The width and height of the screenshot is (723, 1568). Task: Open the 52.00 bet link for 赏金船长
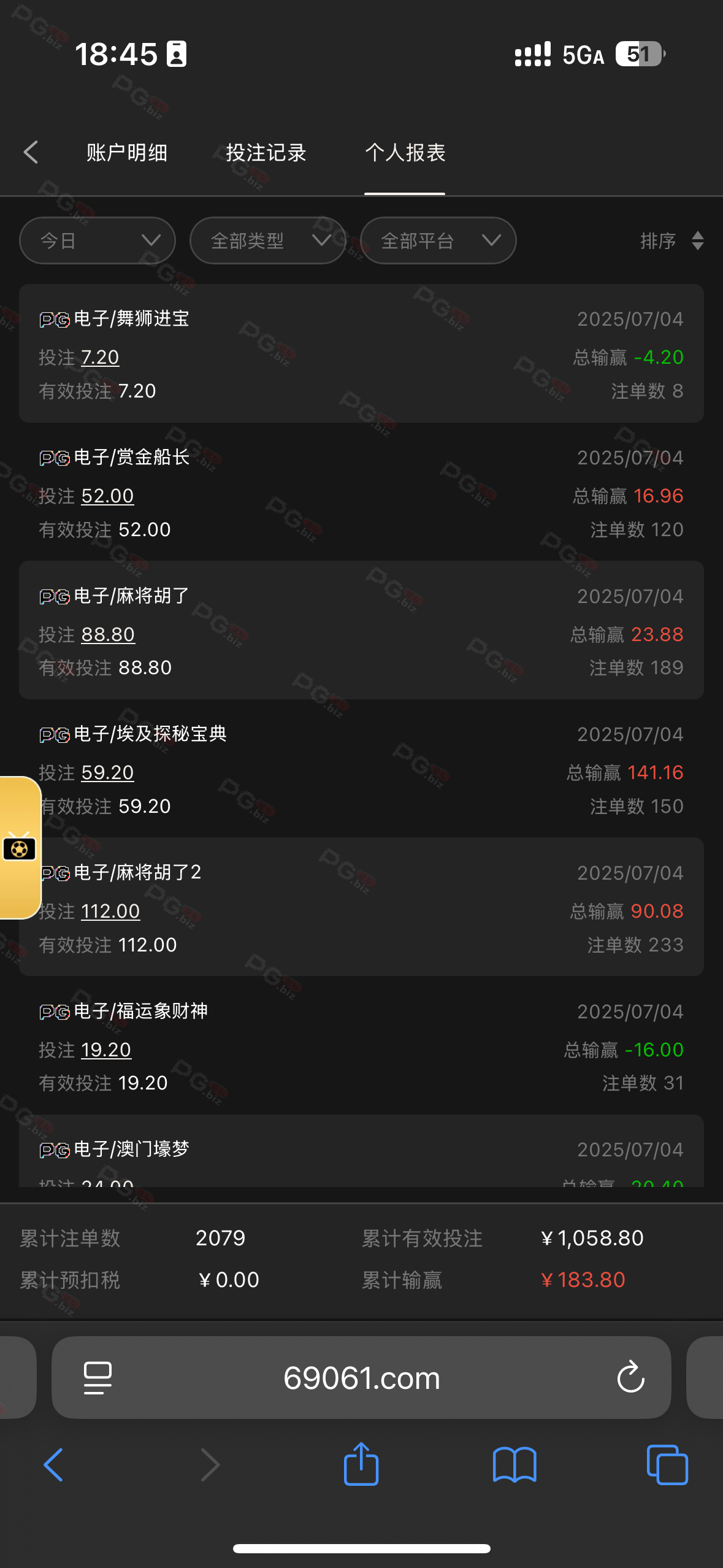107,496
